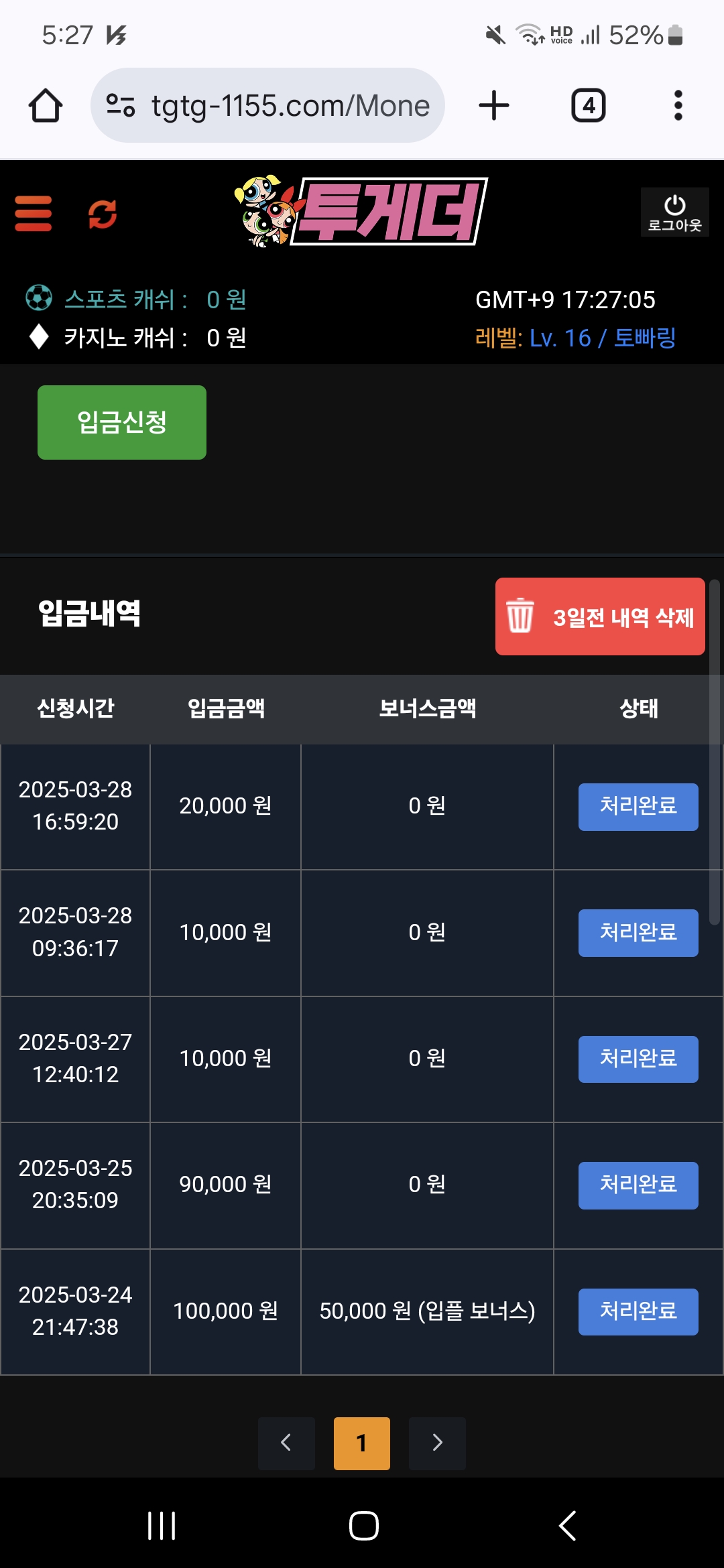The image size is (724, 1568).
Task: Tap the 로그아웃 logout button
Action: (x=674, y=212)
